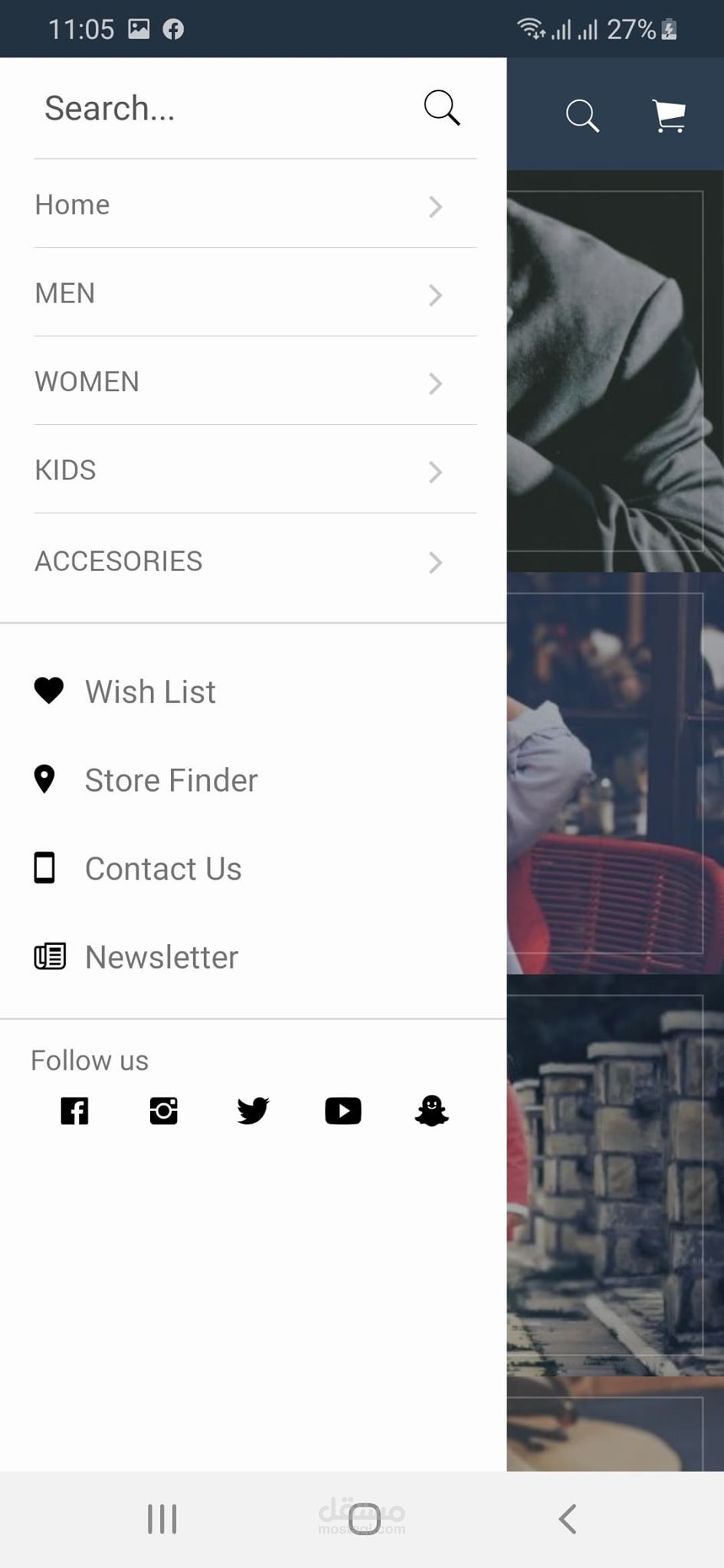Visit the Instagram profile
This screenshot has width=724, height=1568.
click(x=163, y=1110)
